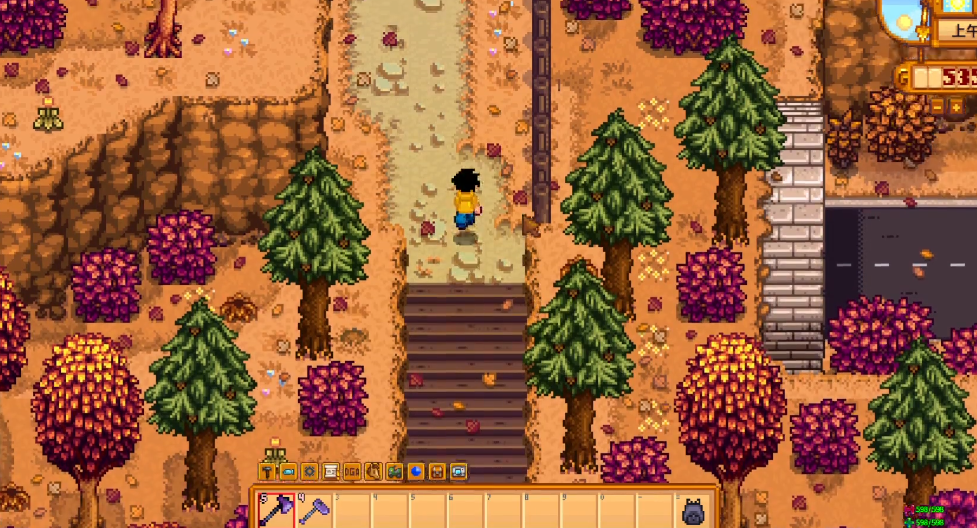The height and width of the screenshot is (528, 977).
Task: Select the empty third toolbar slot
Action: 352,510
